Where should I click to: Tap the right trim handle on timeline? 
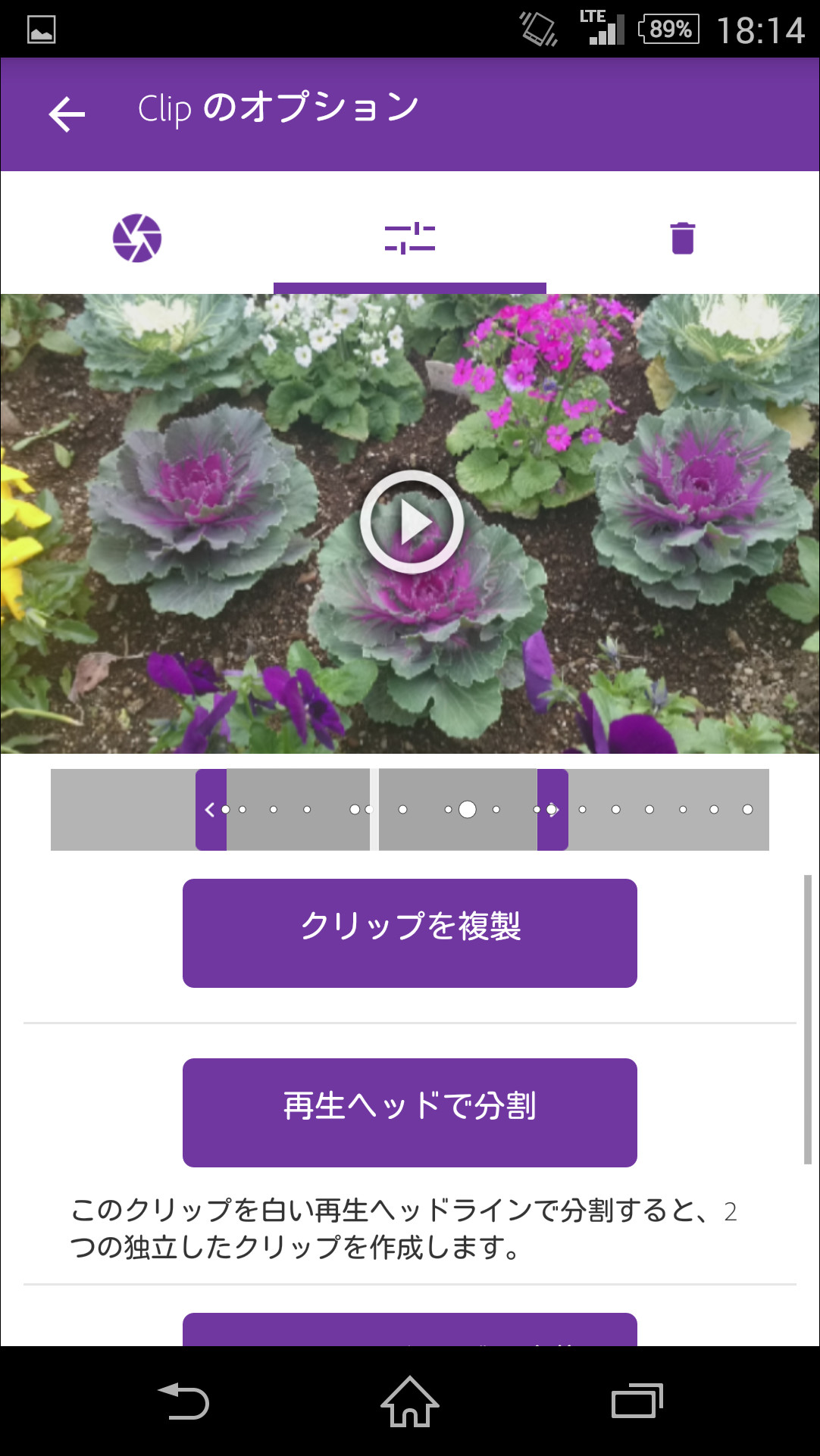point(552,809)
